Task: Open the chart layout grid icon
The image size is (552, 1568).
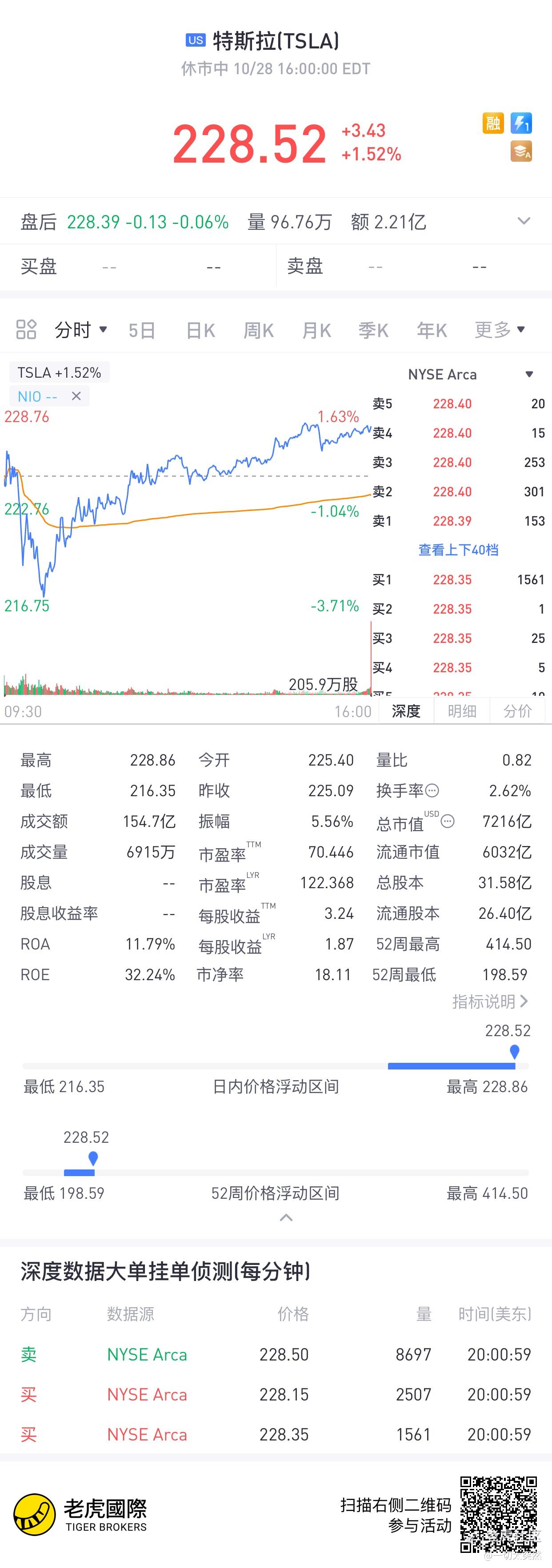Action: pyautogui.click(x=26, y=329)
